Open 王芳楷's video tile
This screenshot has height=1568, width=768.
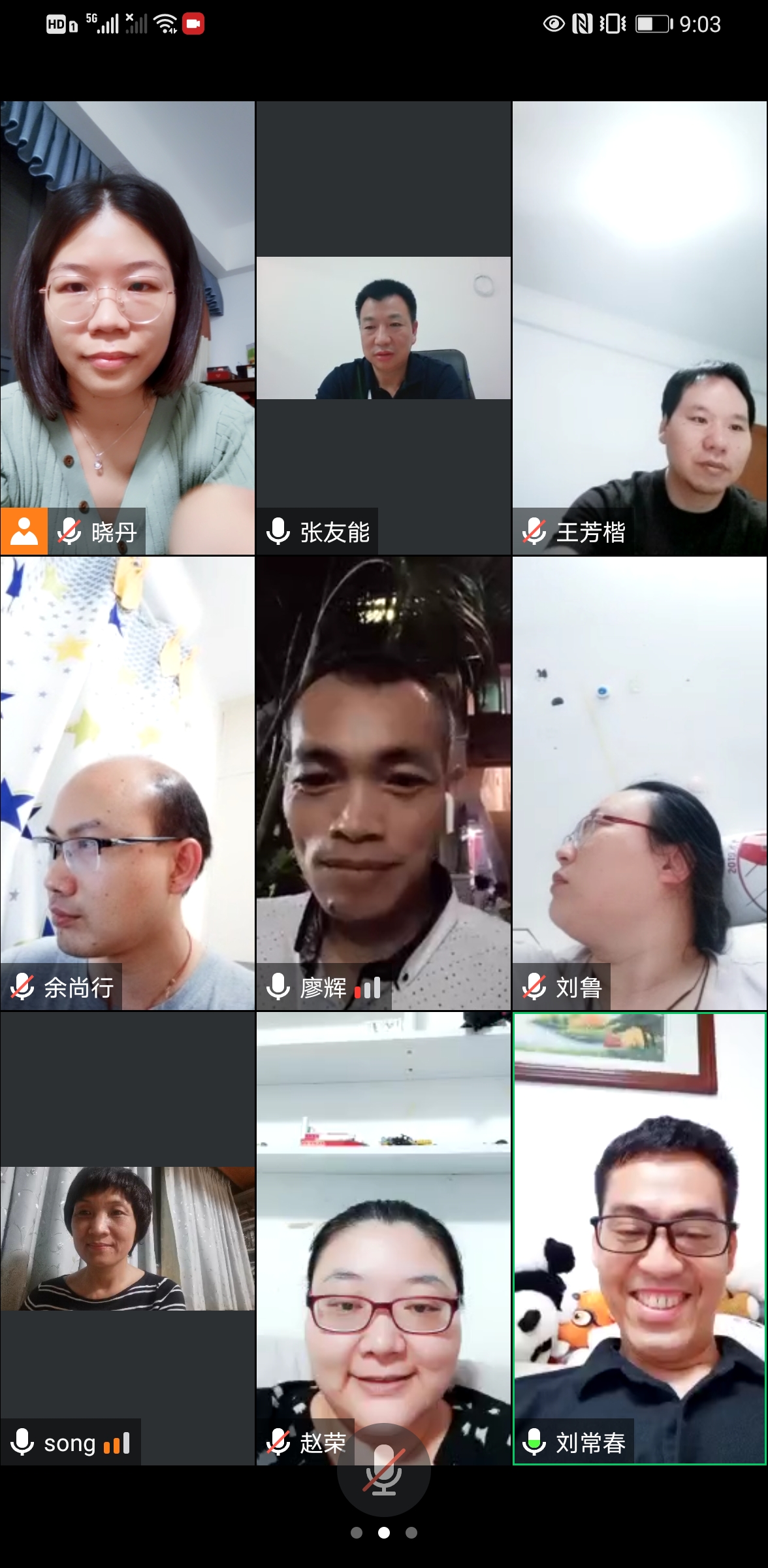639,327
